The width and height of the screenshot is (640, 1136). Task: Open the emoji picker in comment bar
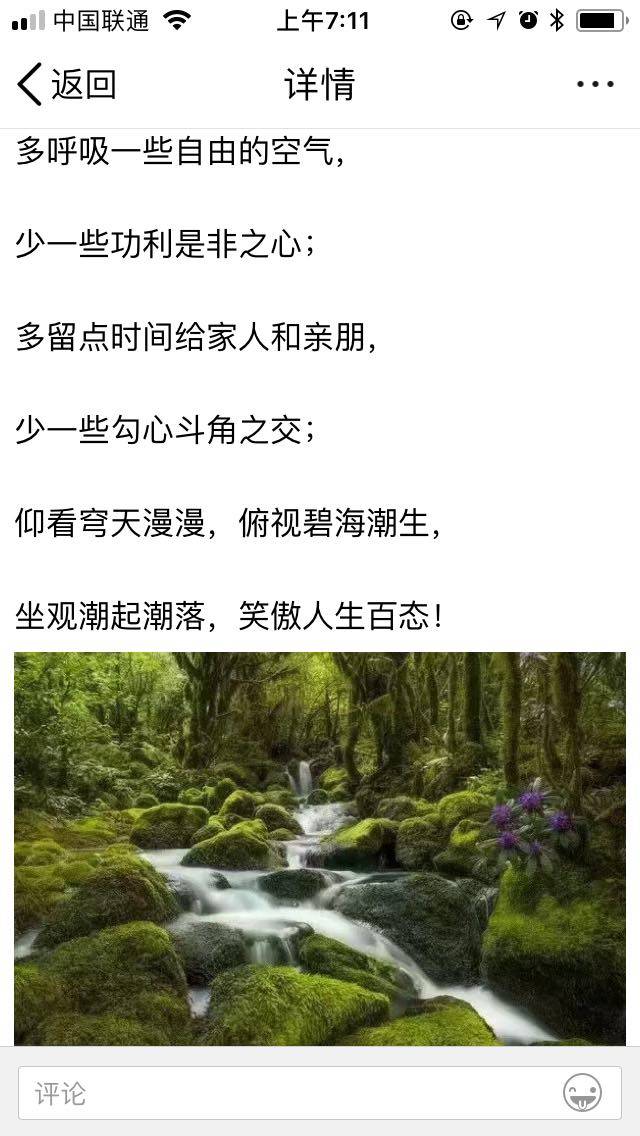[583, 1093]
